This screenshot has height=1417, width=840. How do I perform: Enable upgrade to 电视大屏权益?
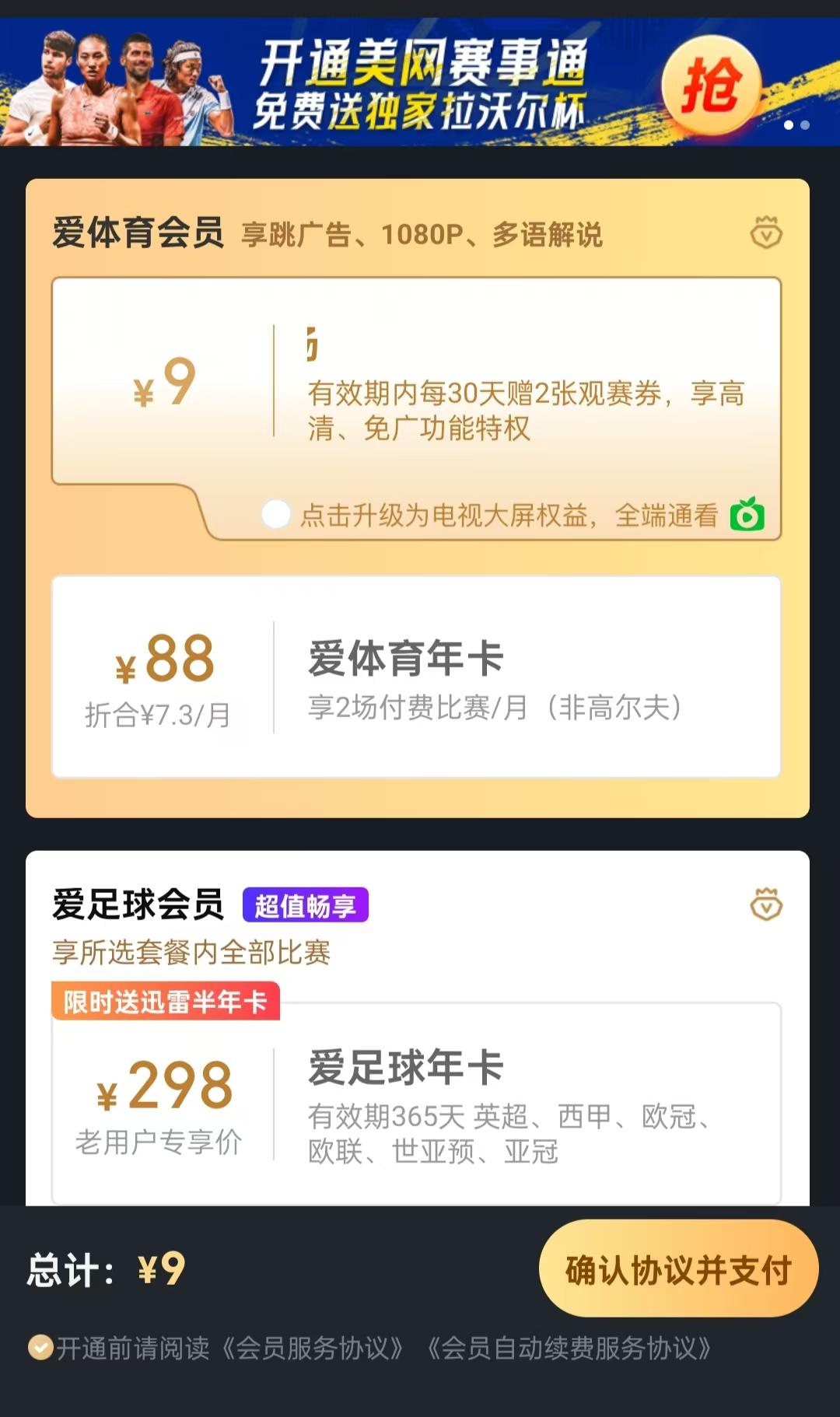[276, 514]
